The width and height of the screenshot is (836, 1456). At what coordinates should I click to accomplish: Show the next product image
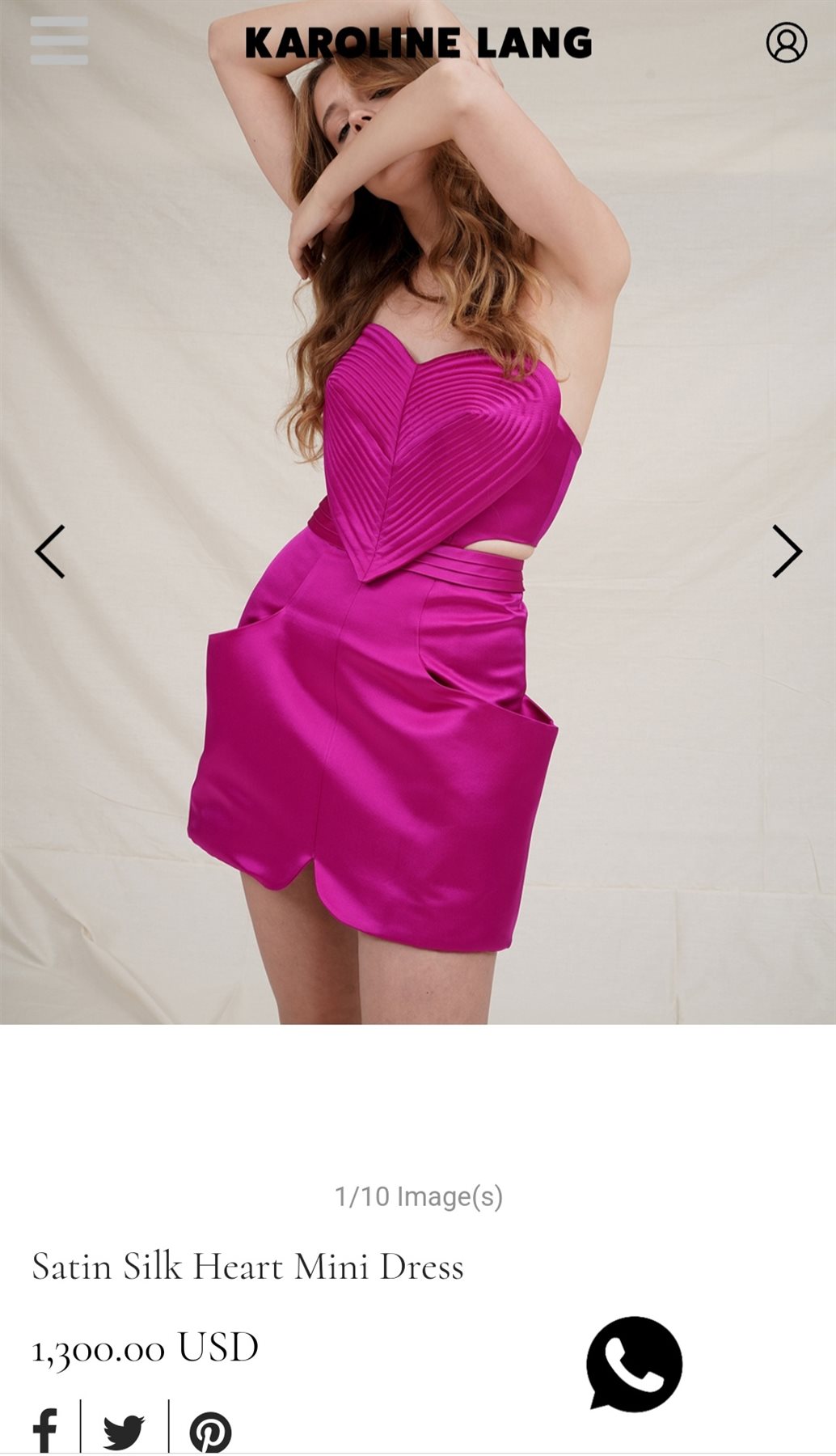tap(786, 552)
